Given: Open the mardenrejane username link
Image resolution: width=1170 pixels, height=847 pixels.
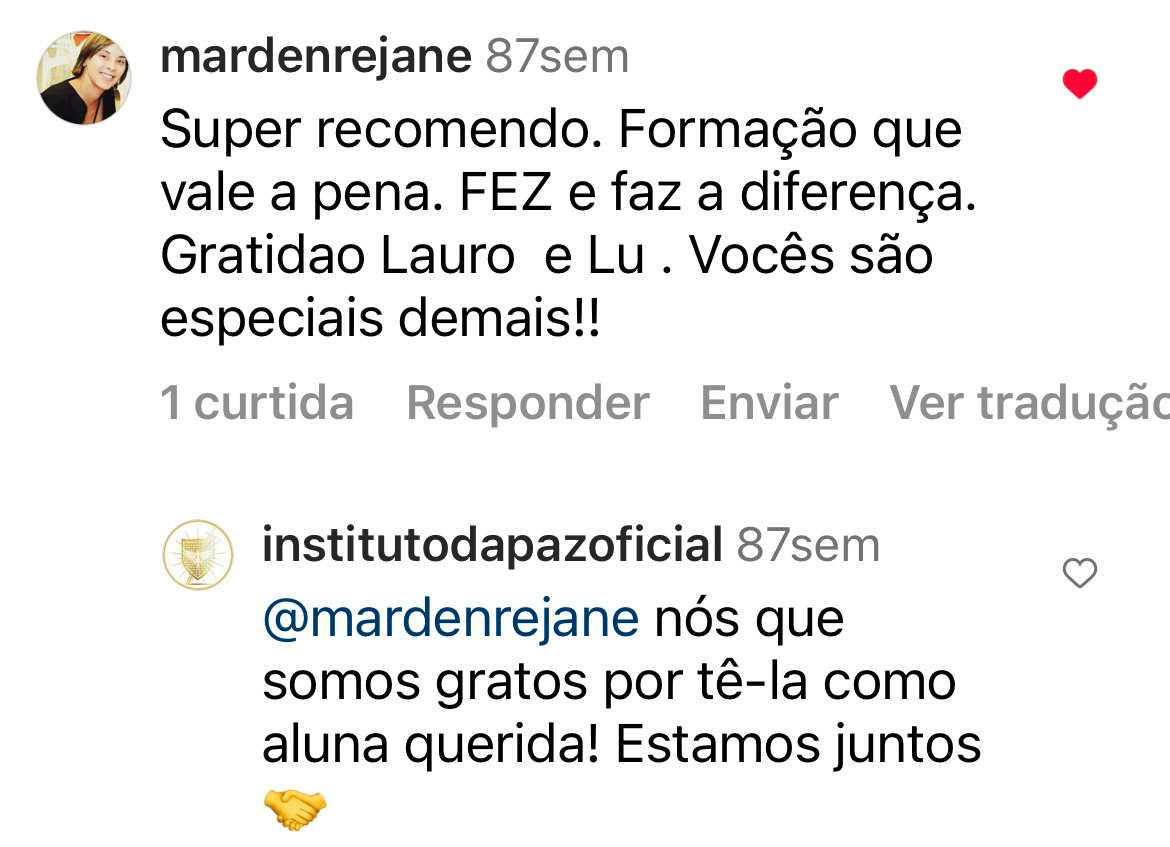Looking at the screenshot, I should 316,57.
